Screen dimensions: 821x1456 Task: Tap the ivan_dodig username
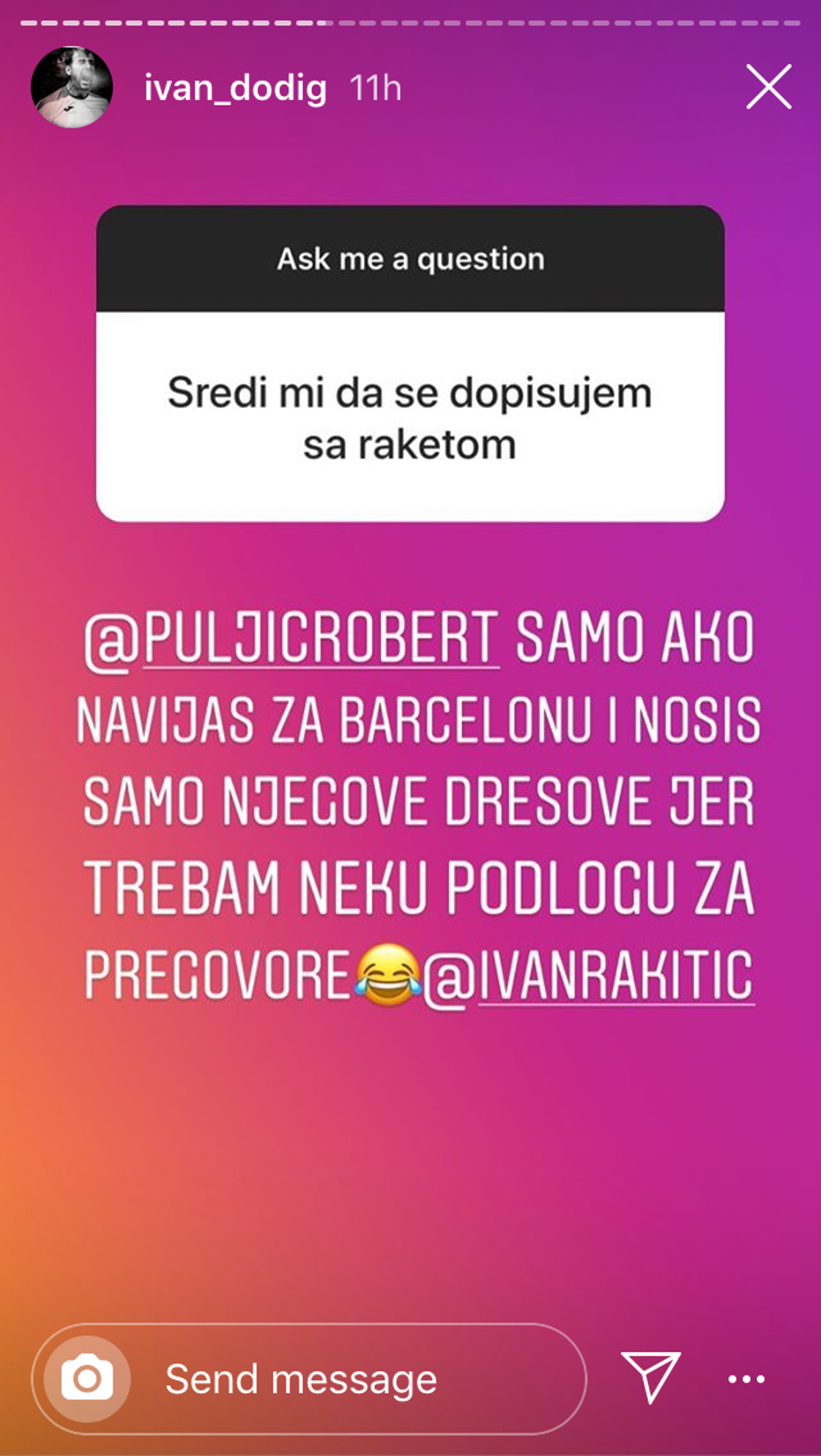pyautogui.click(x=236, y=87)
